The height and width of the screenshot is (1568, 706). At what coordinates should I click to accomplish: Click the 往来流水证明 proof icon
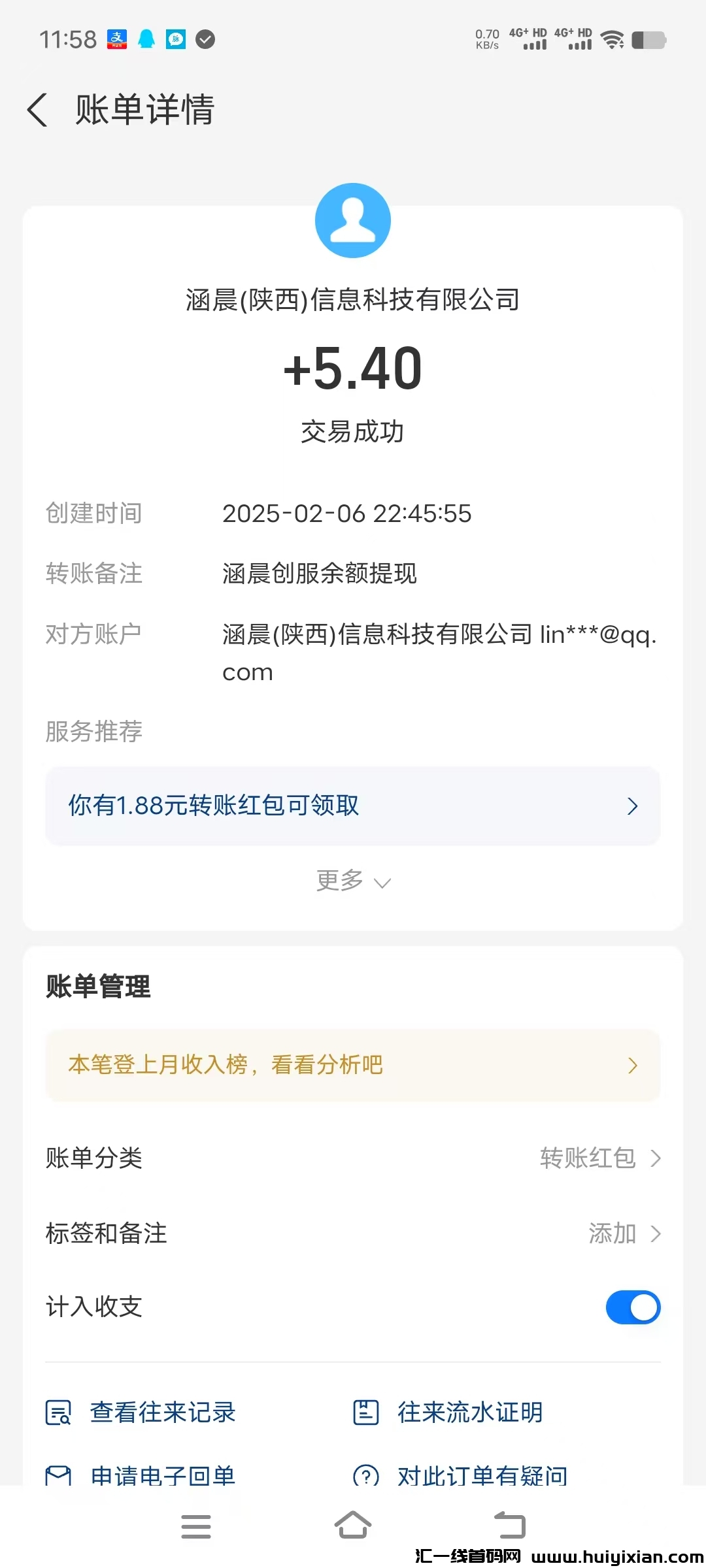(366, 1411)
